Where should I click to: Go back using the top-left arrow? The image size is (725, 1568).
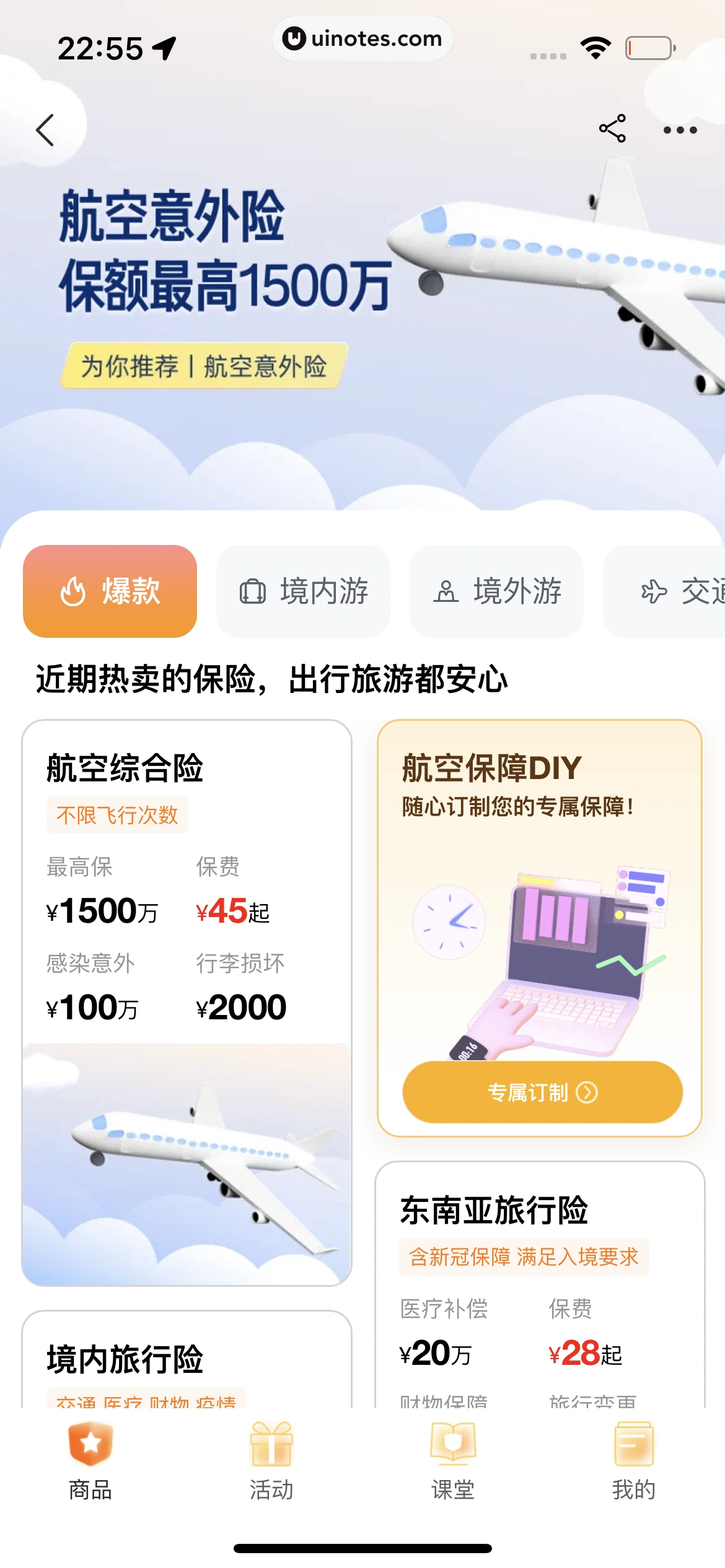(x=45, y=130)
